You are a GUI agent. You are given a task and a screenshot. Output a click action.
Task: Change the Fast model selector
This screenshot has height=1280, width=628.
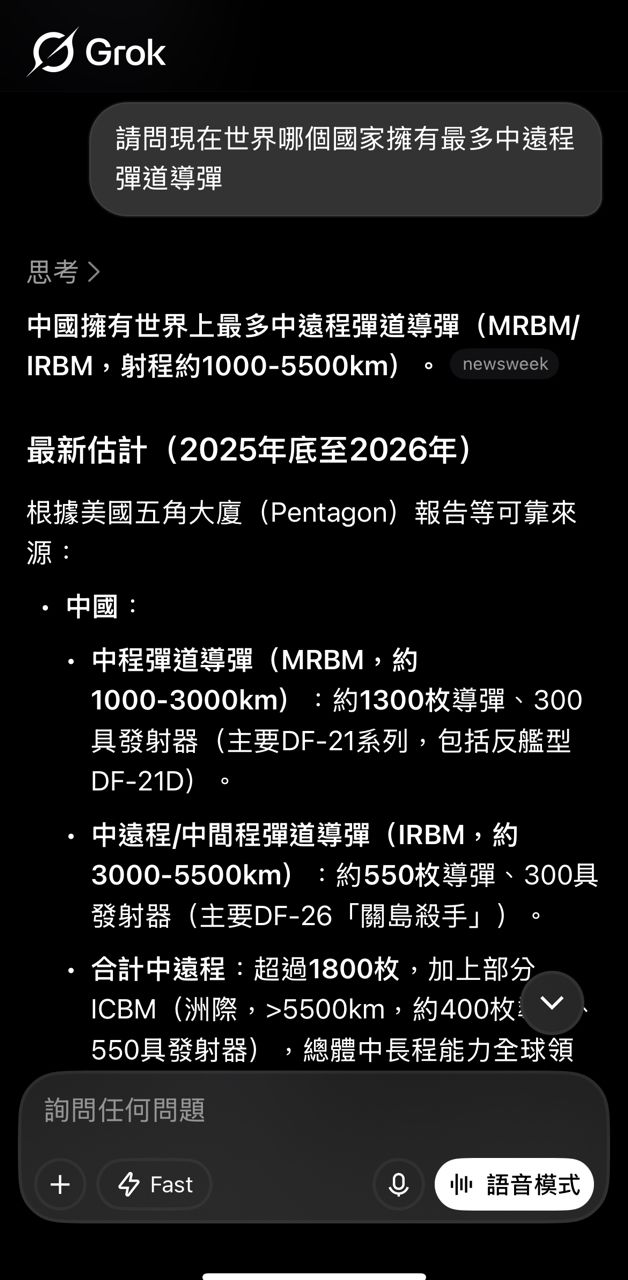click(155, 1185)
